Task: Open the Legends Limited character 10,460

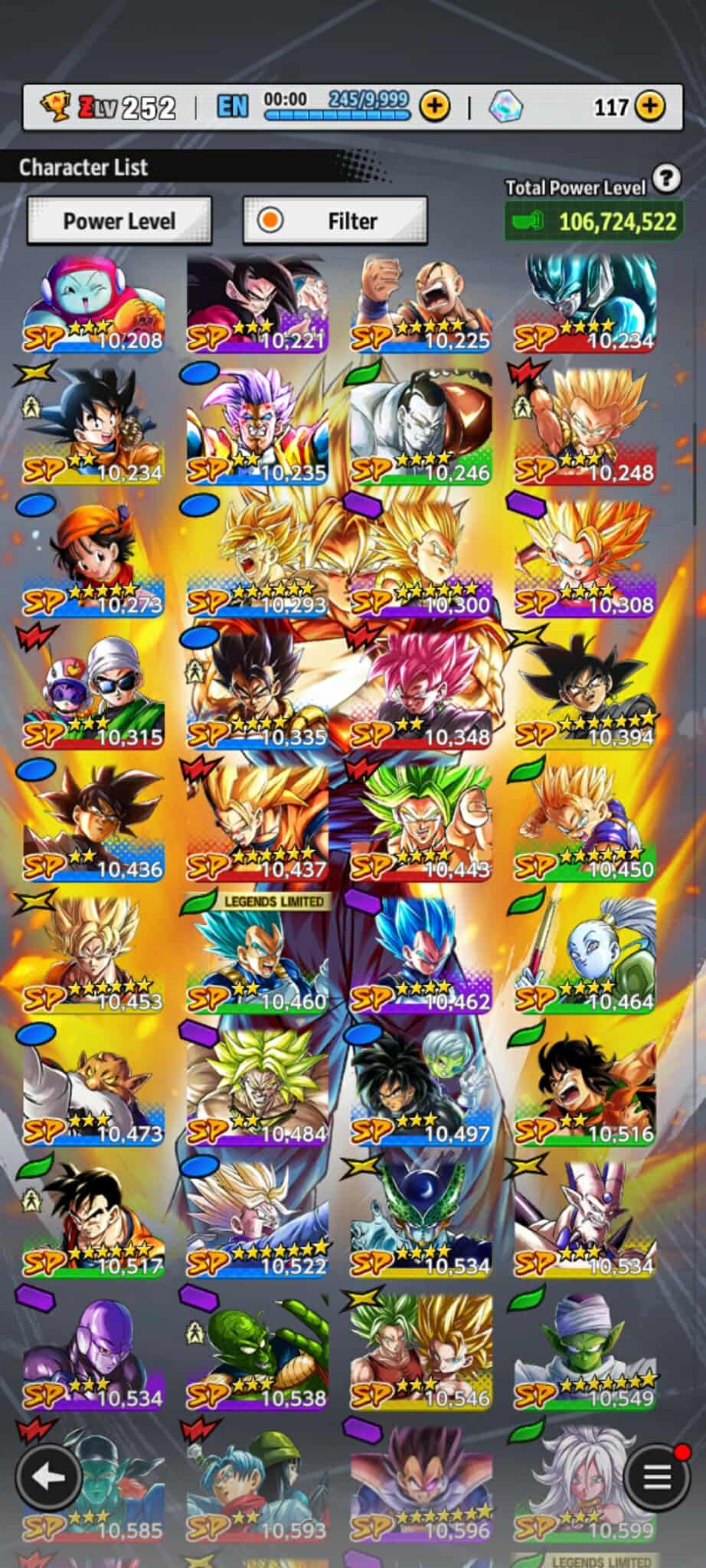Action: [257, 957]
